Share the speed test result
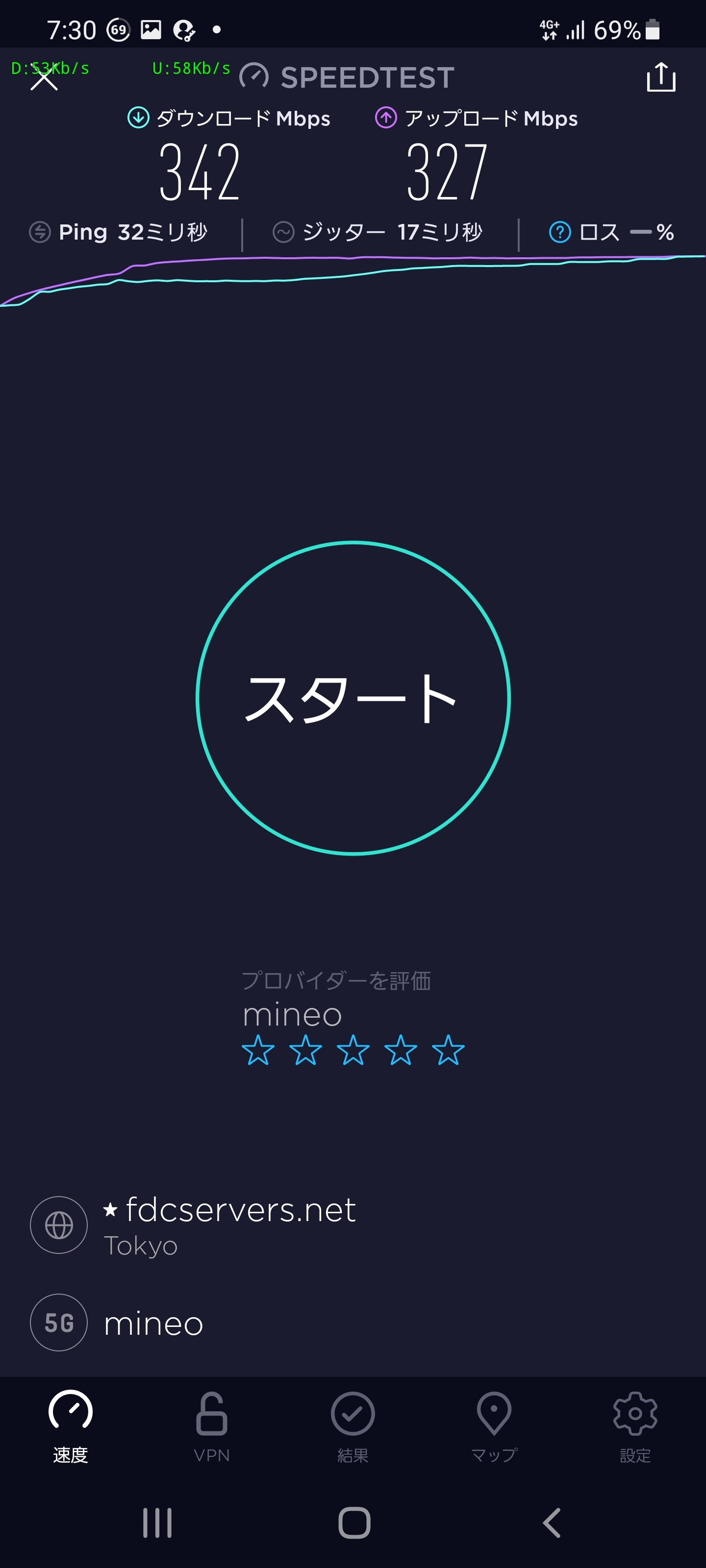 coord(660,77)
